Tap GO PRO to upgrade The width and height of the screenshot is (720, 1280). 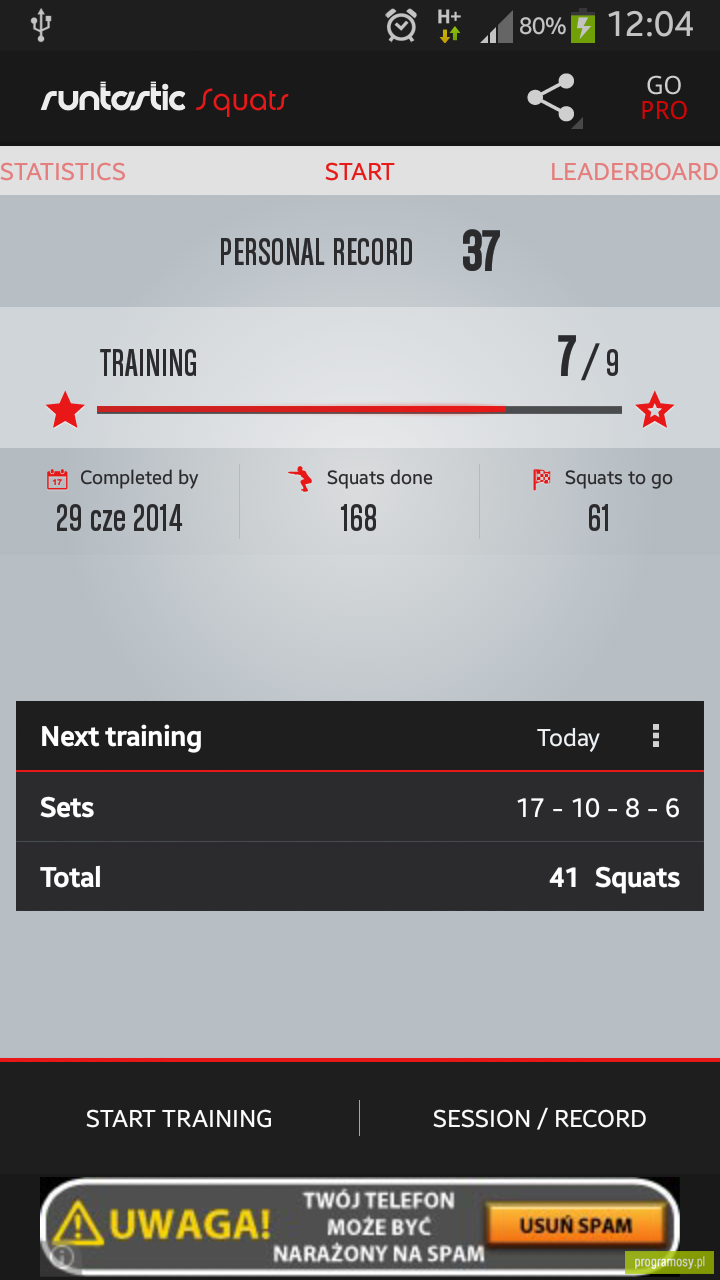click(664, 98)
